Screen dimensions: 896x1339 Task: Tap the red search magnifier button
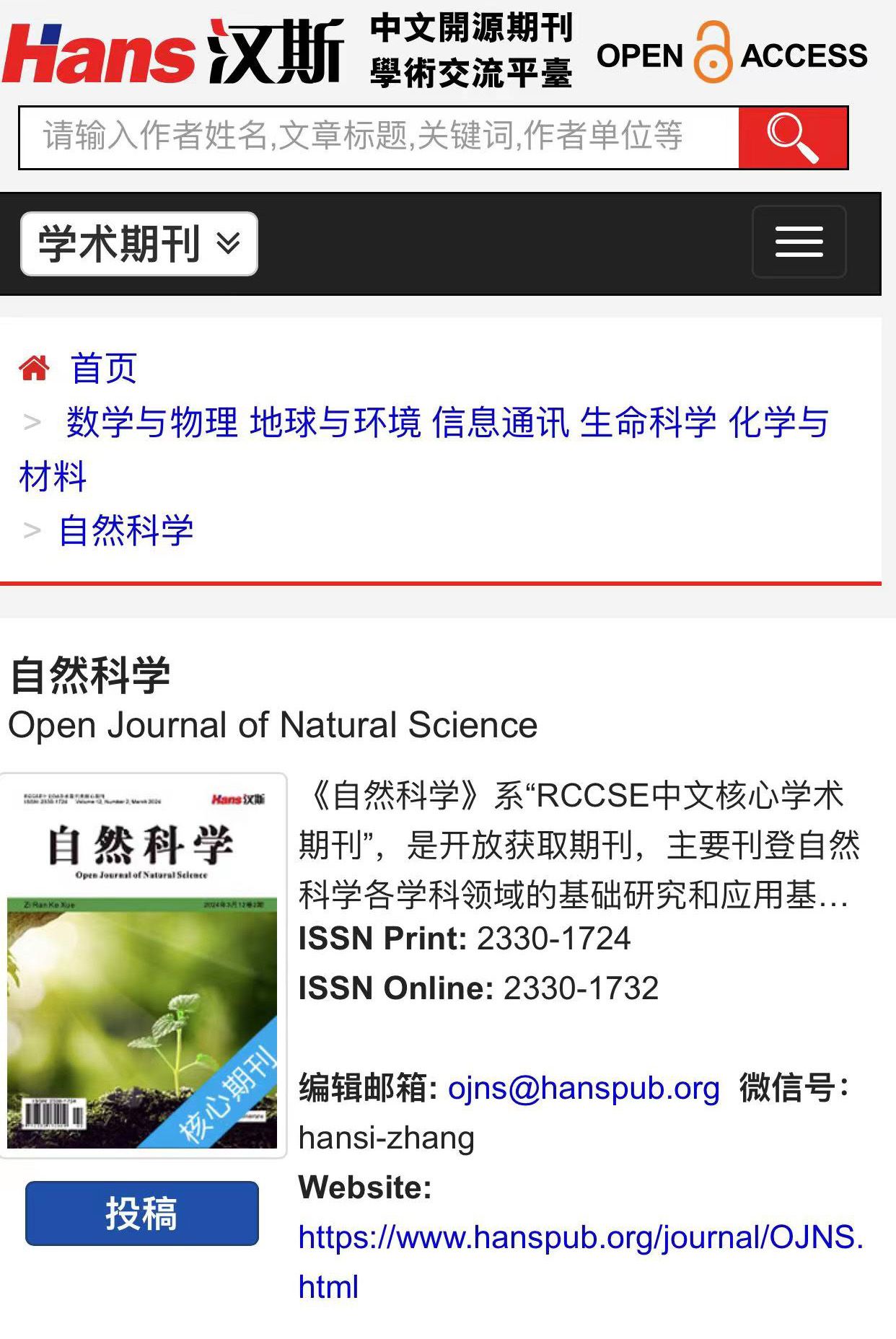(792, 137)
